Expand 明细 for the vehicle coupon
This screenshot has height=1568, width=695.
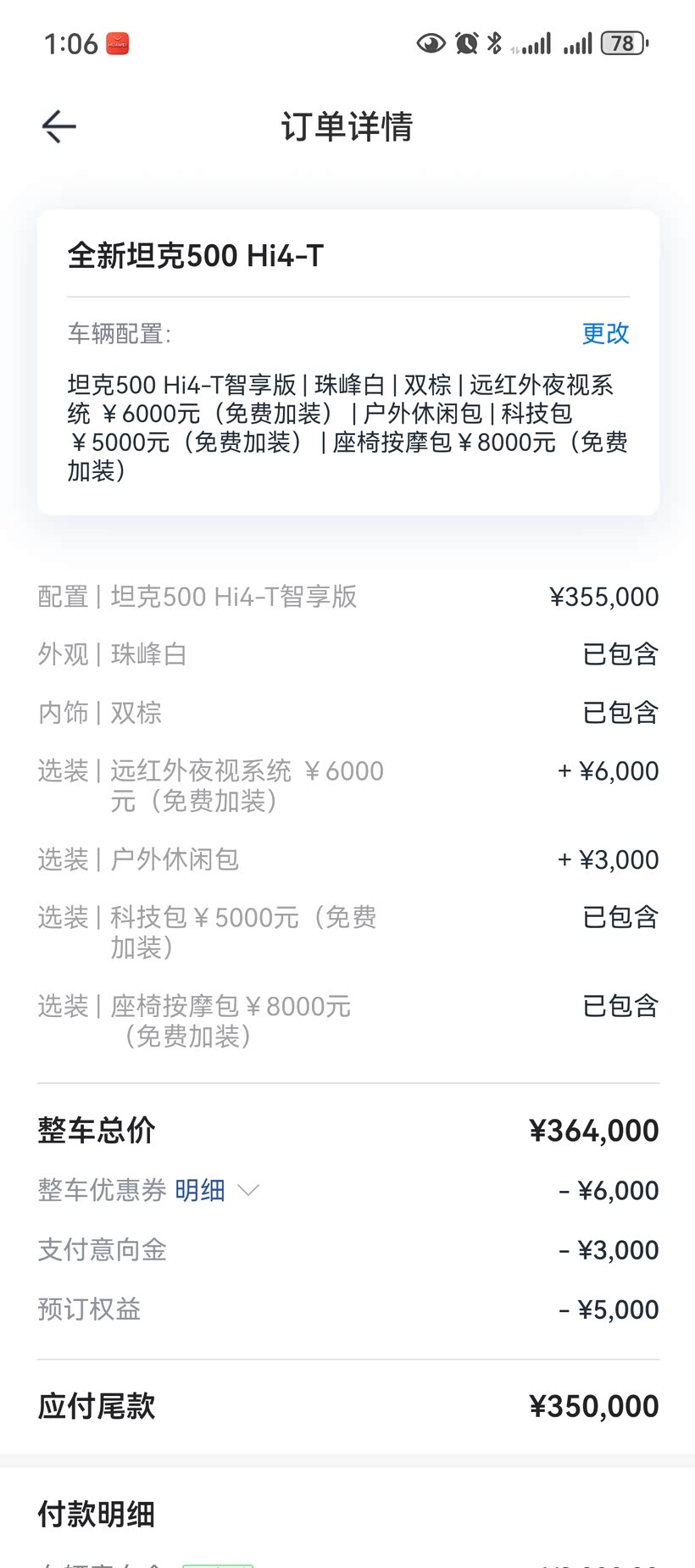pos(216,1190)
